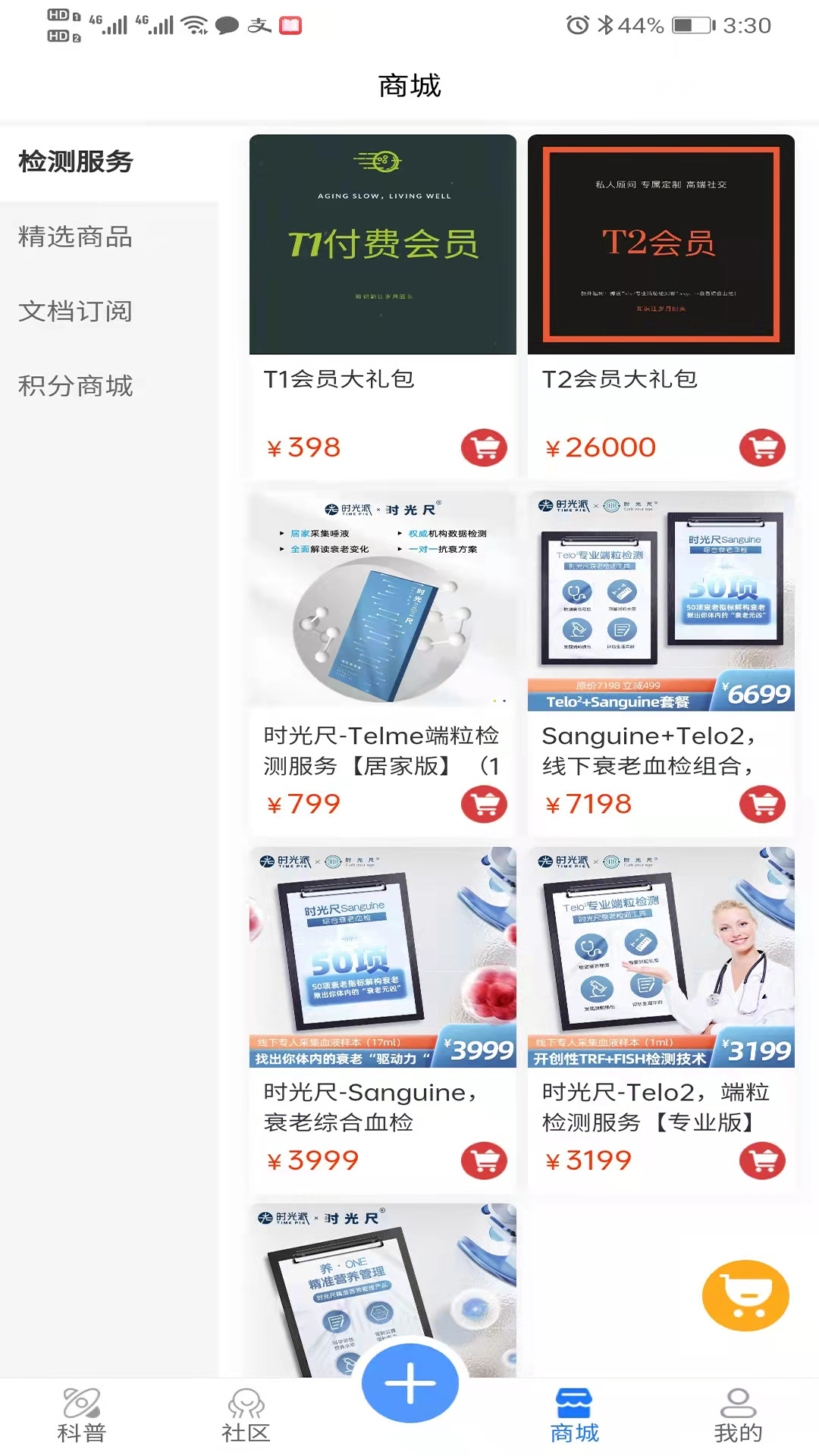
Task: Add the ¥7198 Sanguine+Telo2 combo to cart
Action: click(762, 804)
